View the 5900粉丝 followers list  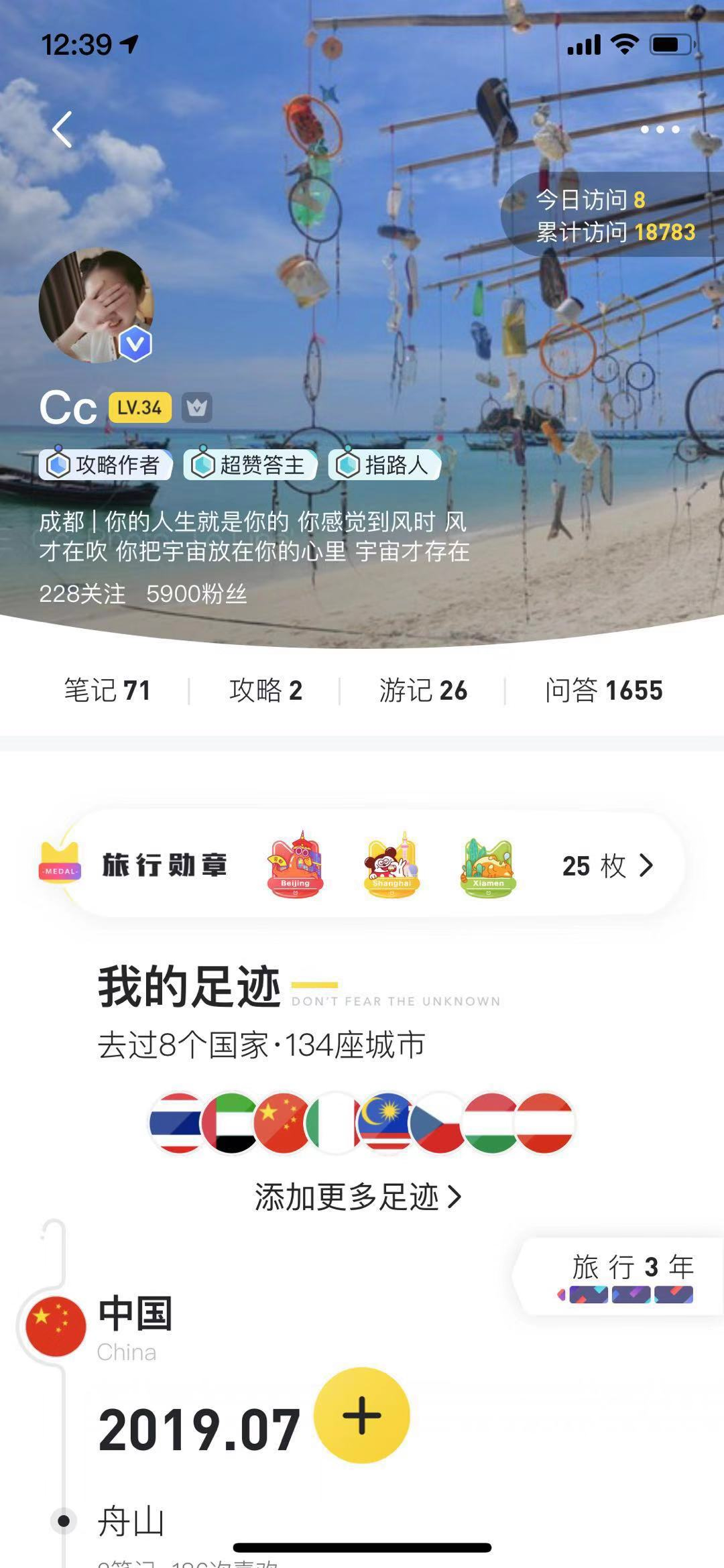pos(196,593)
